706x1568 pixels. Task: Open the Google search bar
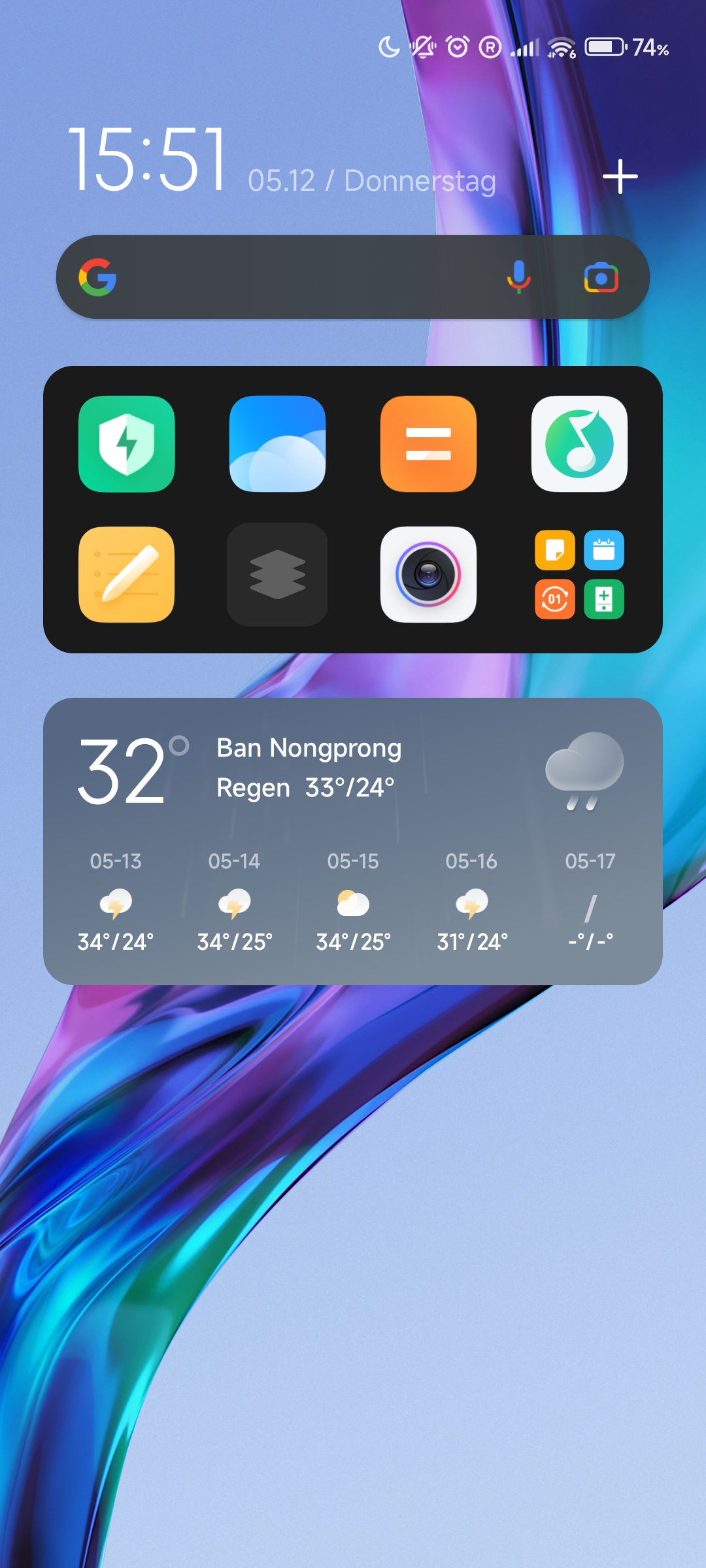(353, 277)
